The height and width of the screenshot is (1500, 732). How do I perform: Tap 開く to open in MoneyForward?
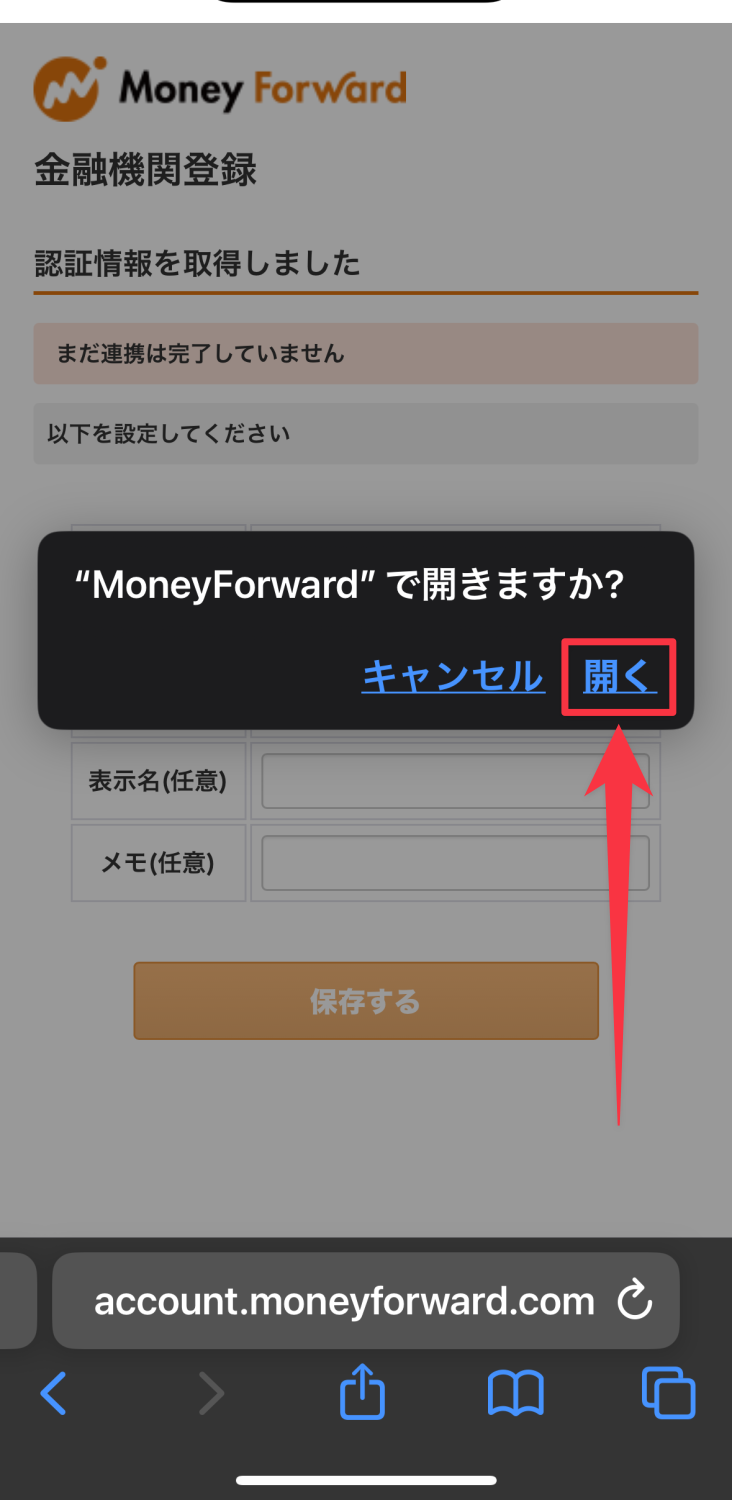(619, 677)
